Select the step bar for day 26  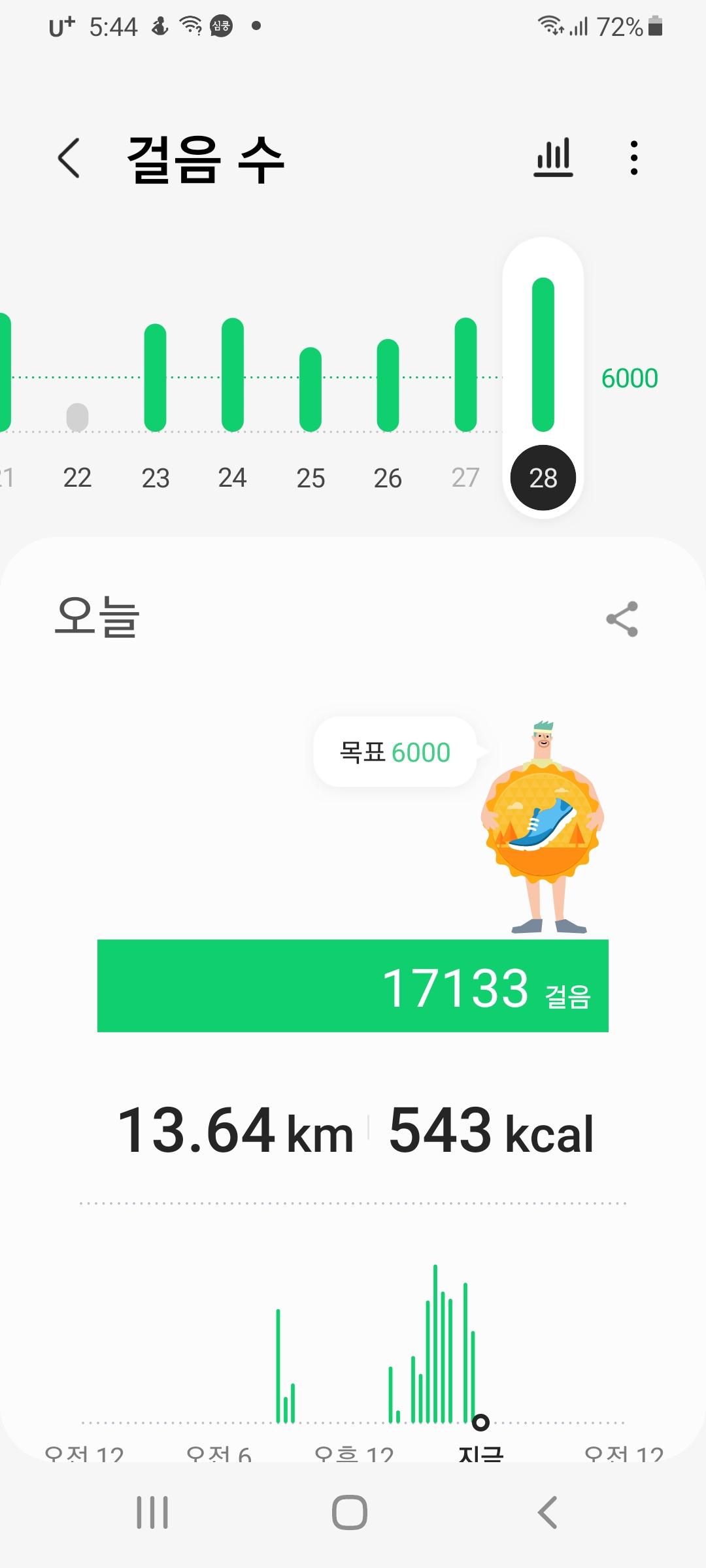pos(388,385)
